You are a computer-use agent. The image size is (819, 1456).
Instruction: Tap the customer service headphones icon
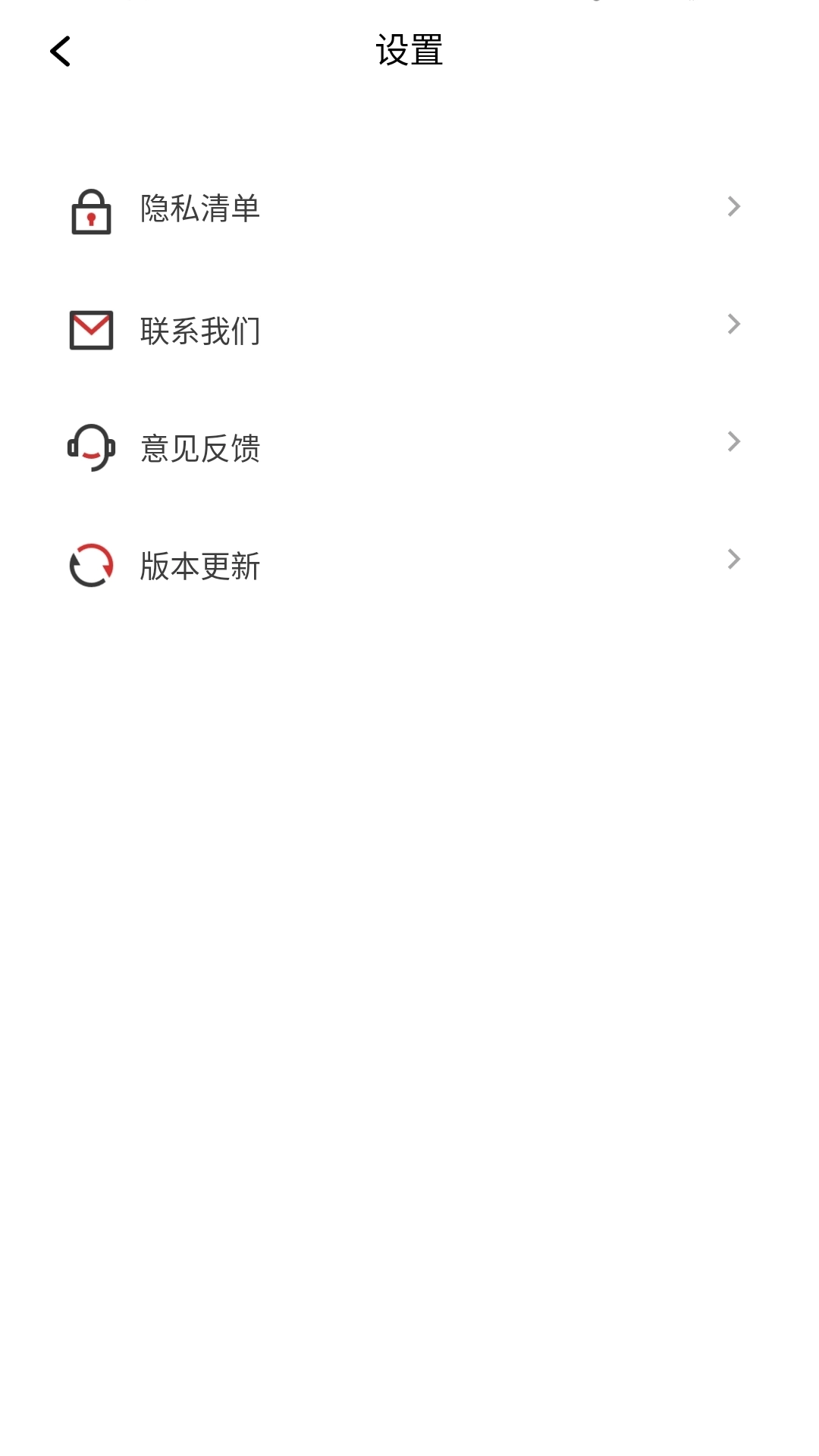point(90,447)
